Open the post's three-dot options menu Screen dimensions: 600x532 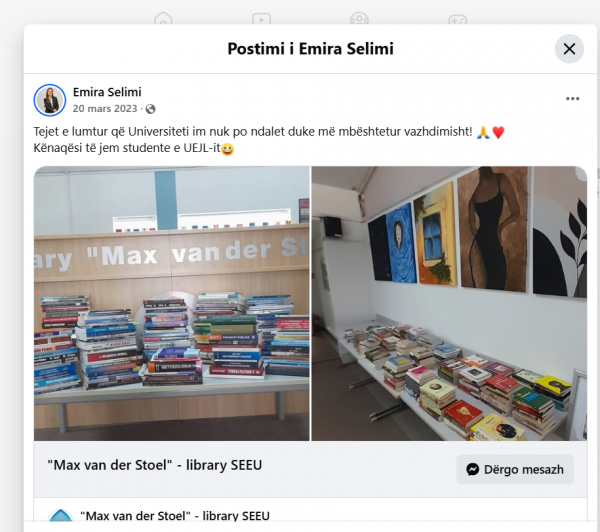(x=572, y=99)
